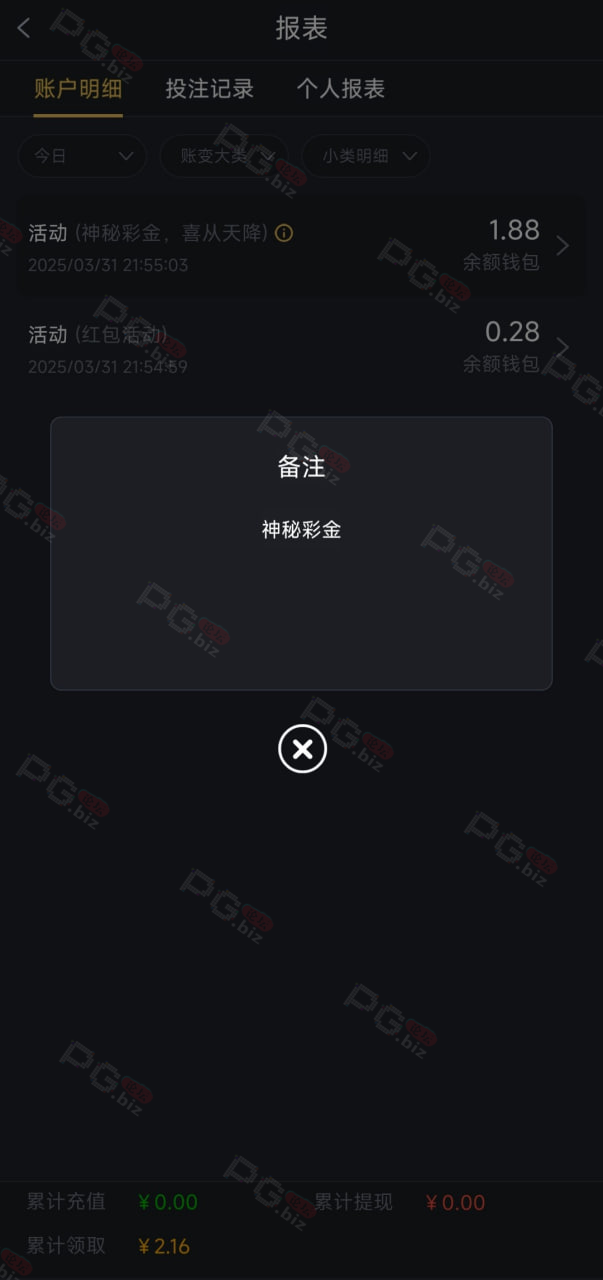Open the 今日 date dropdown

(x=82, y=156)
